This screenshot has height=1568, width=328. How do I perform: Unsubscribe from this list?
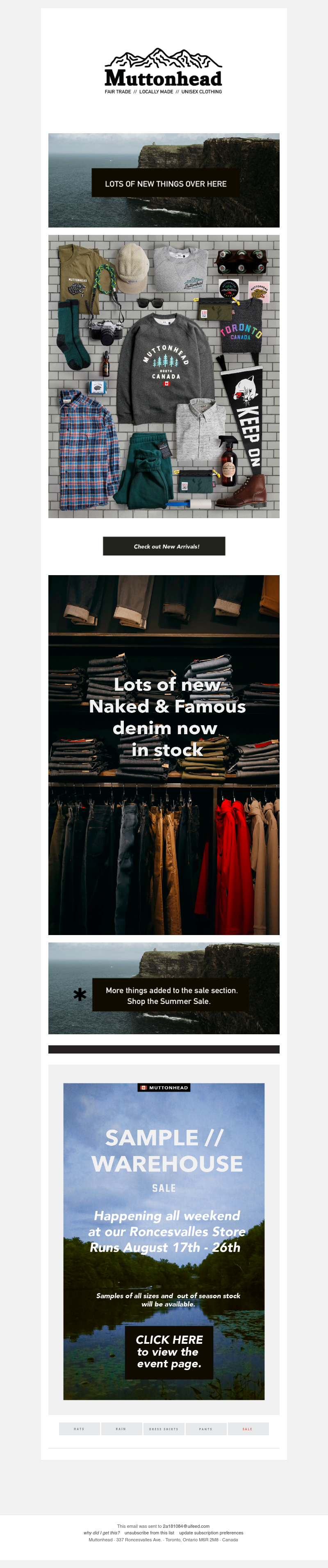(149, 1533)
